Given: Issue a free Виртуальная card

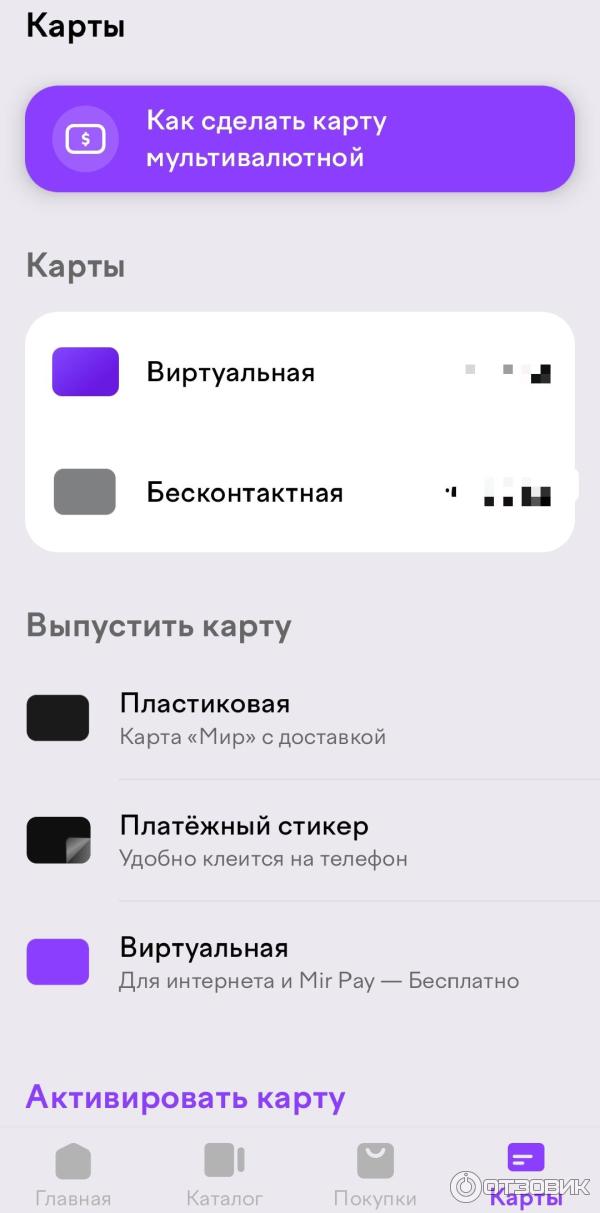Looking at the screenshot, I should [x=299, y=962].
